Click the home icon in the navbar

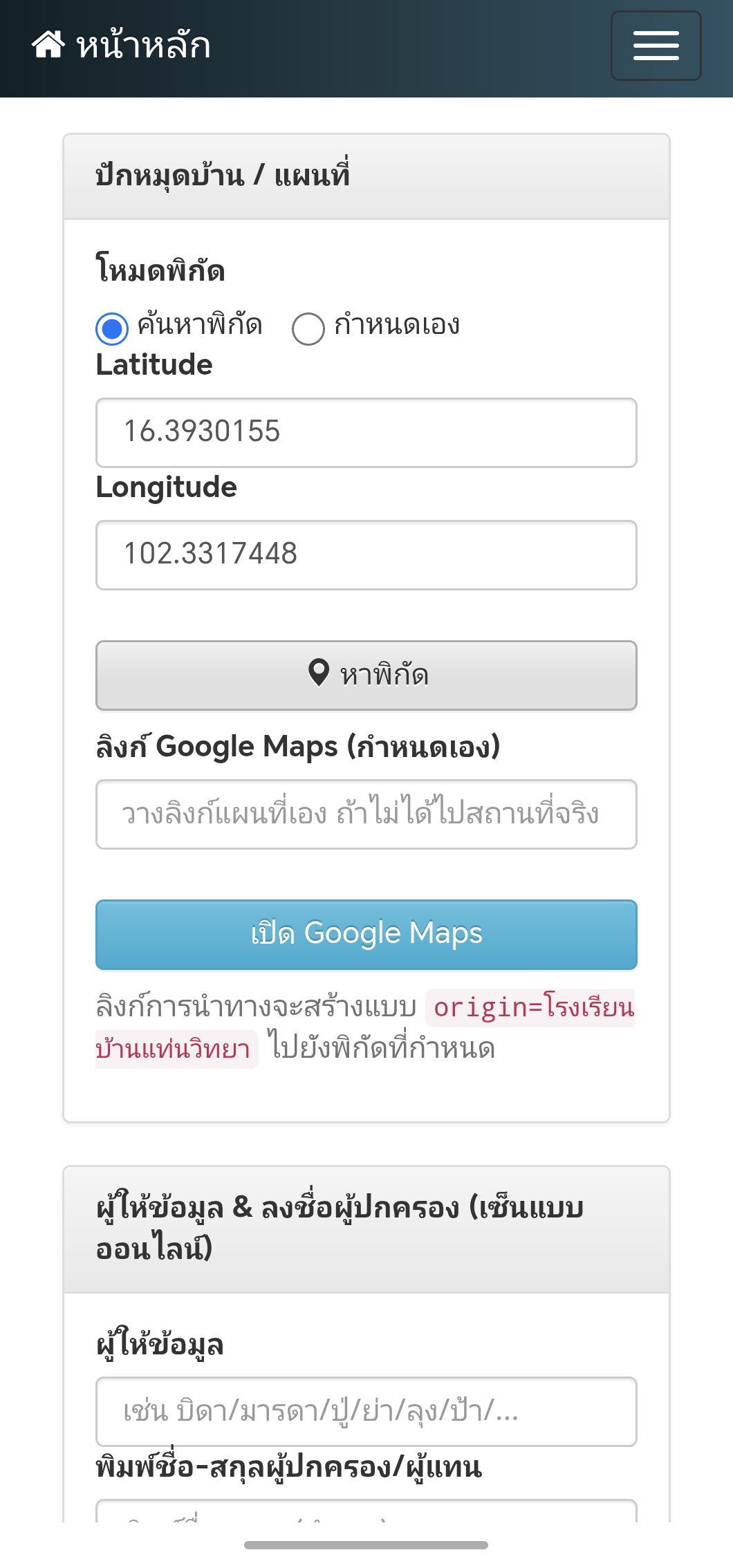(x=47, y=45)
